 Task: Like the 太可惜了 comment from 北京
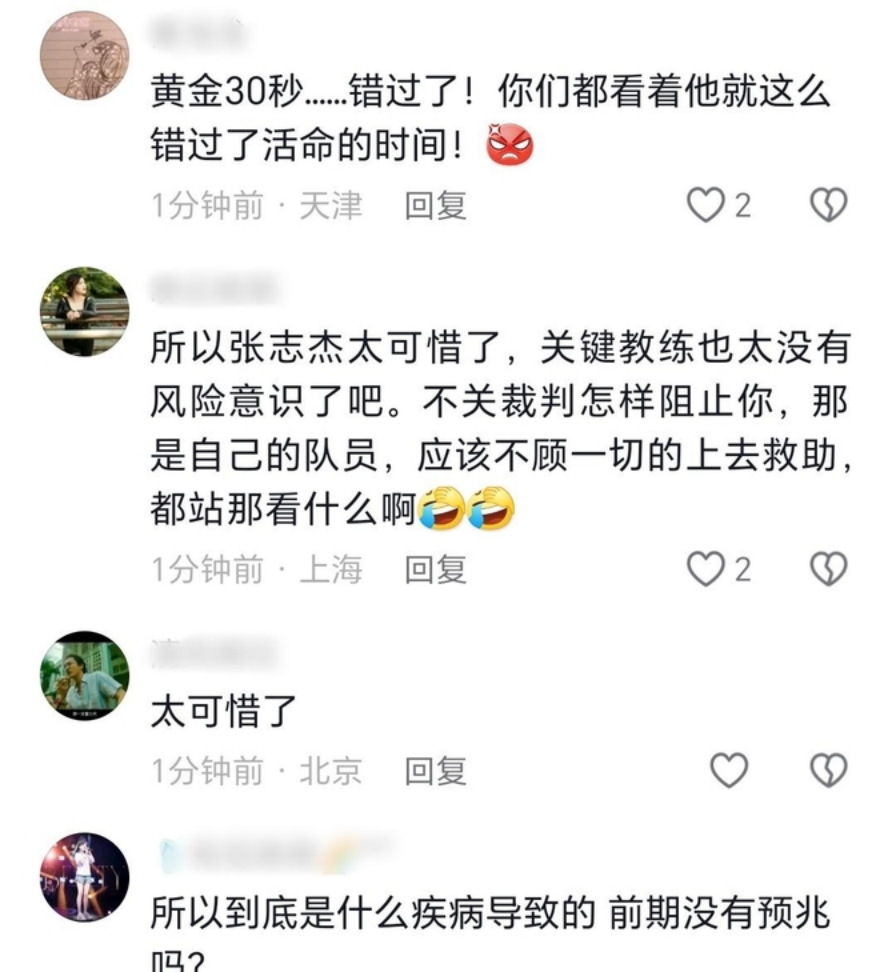click(729, 771)
